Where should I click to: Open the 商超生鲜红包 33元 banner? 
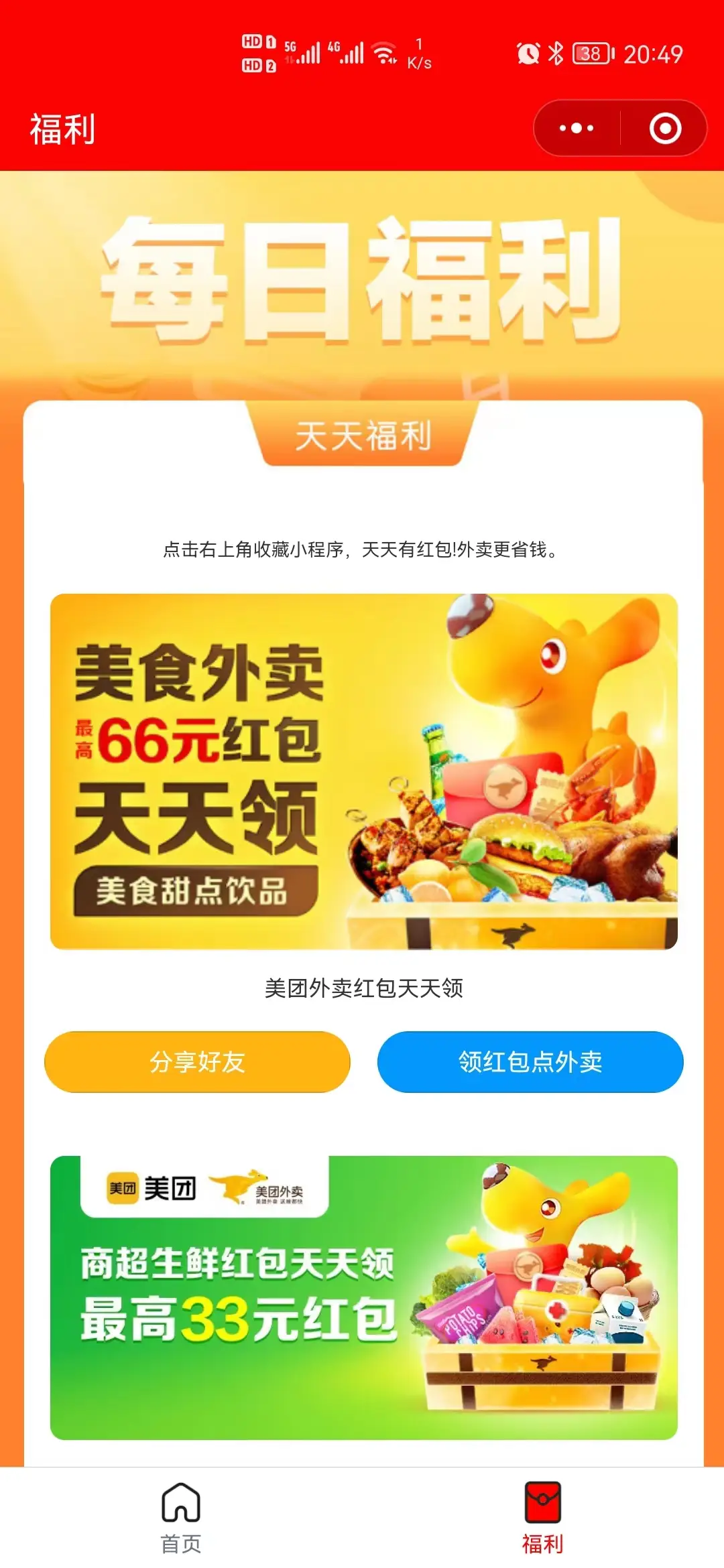[x=363, y=1297]
